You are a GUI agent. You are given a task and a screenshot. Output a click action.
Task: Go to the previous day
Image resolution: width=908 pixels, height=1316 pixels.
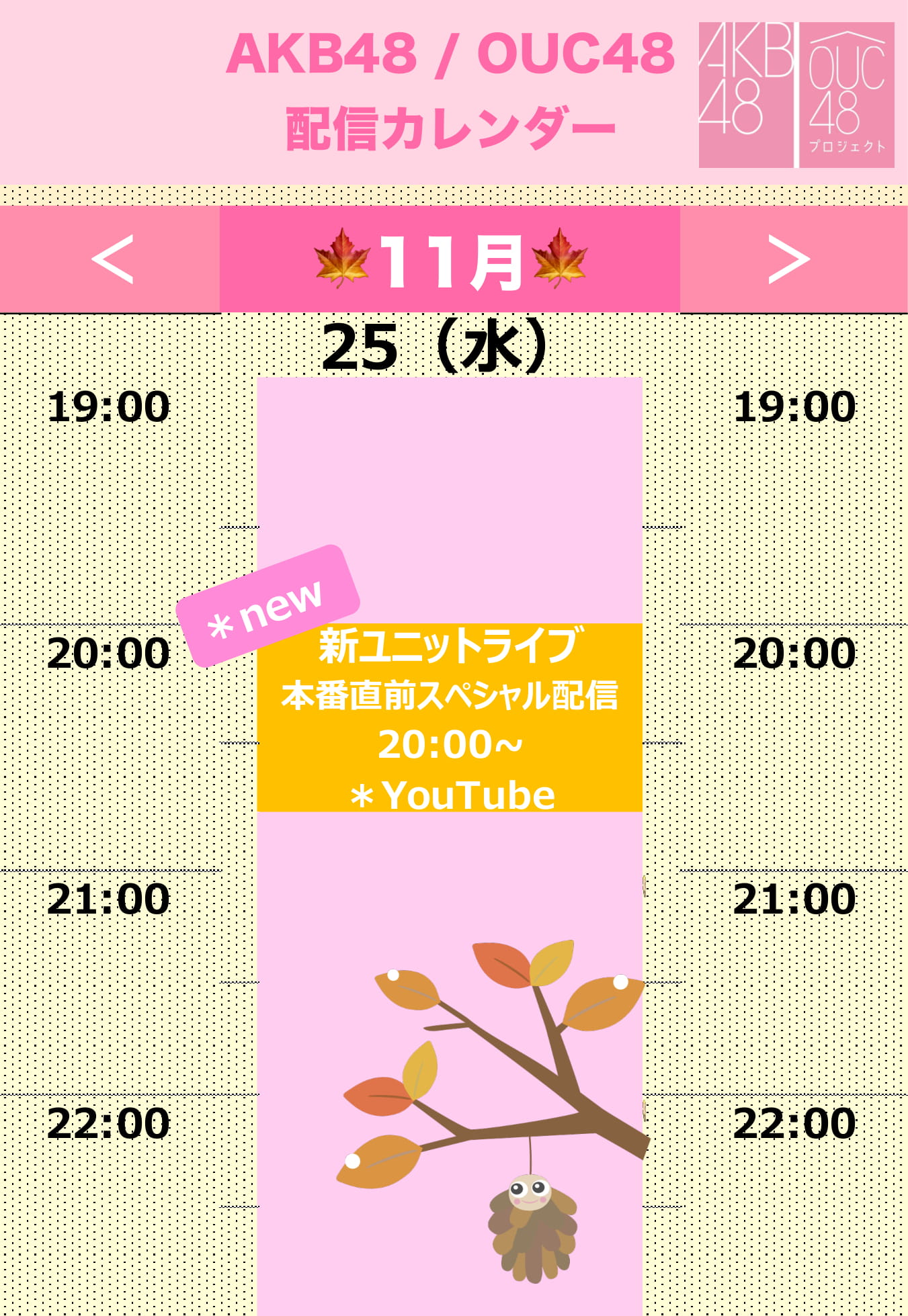111,259
